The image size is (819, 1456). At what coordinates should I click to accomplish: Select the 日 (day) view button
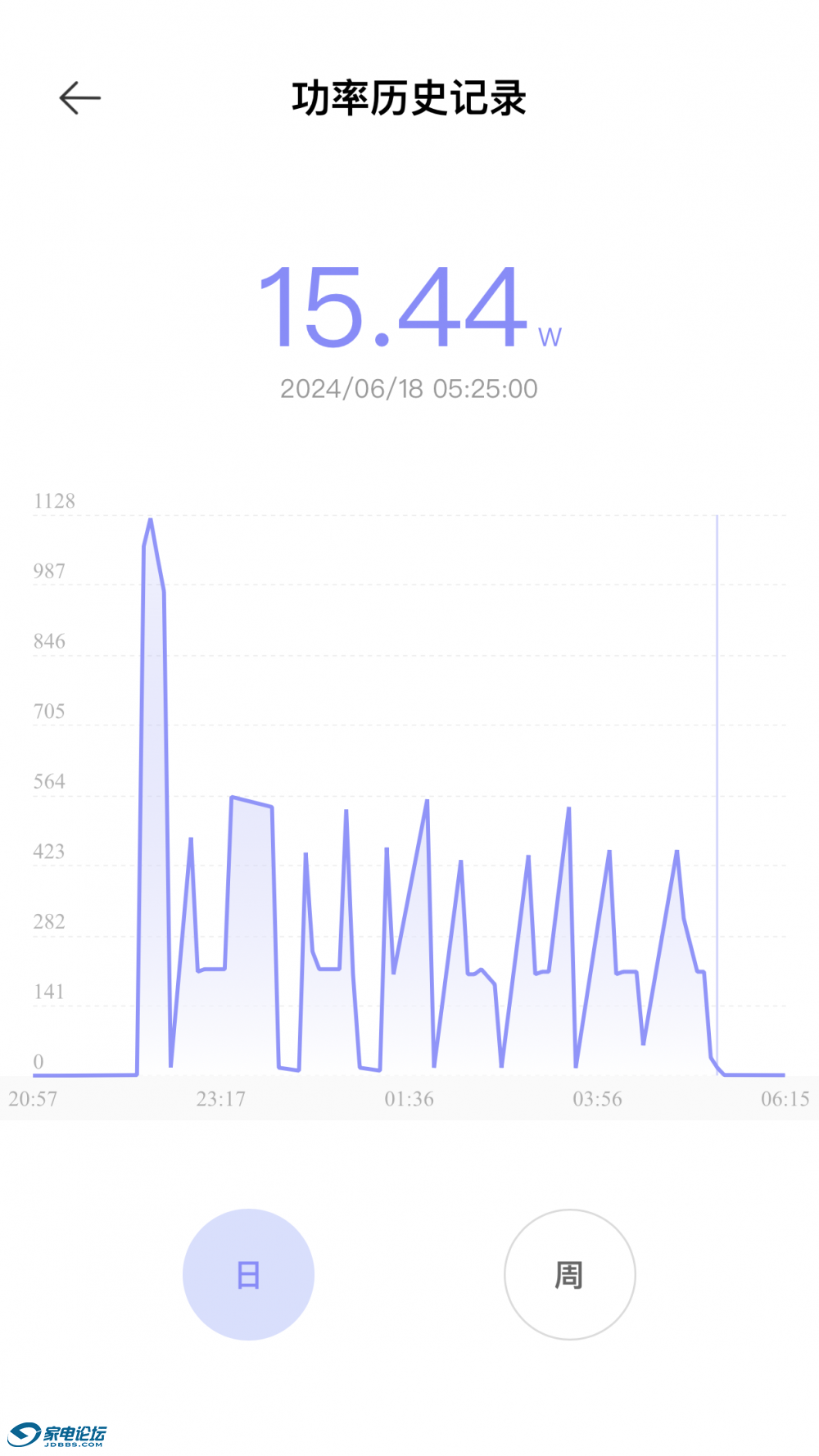coord(248,1274)
